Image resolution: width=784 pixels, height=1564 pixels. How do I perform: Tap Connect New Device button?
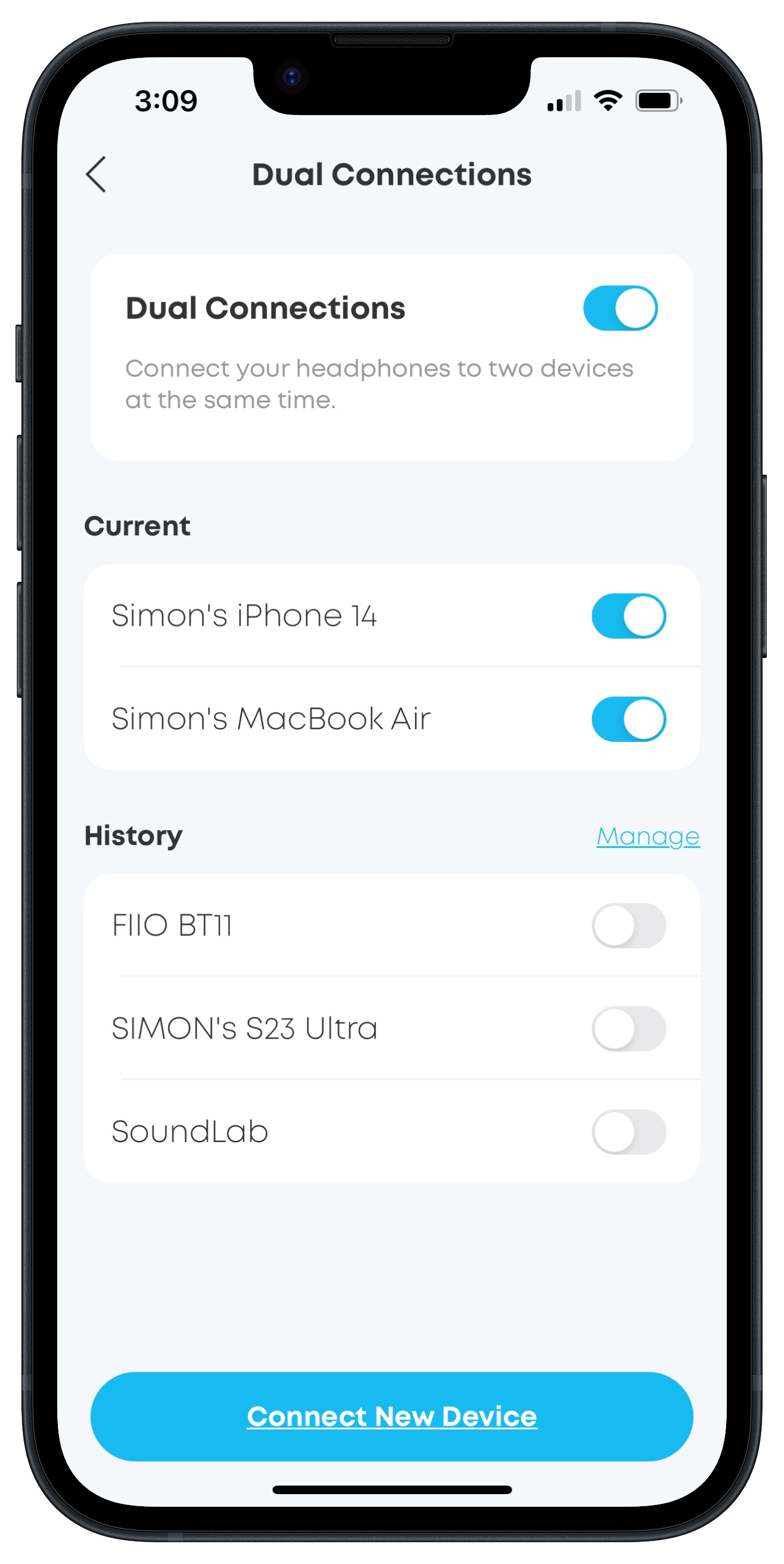pyautogui.click(x=391, y=1416)
